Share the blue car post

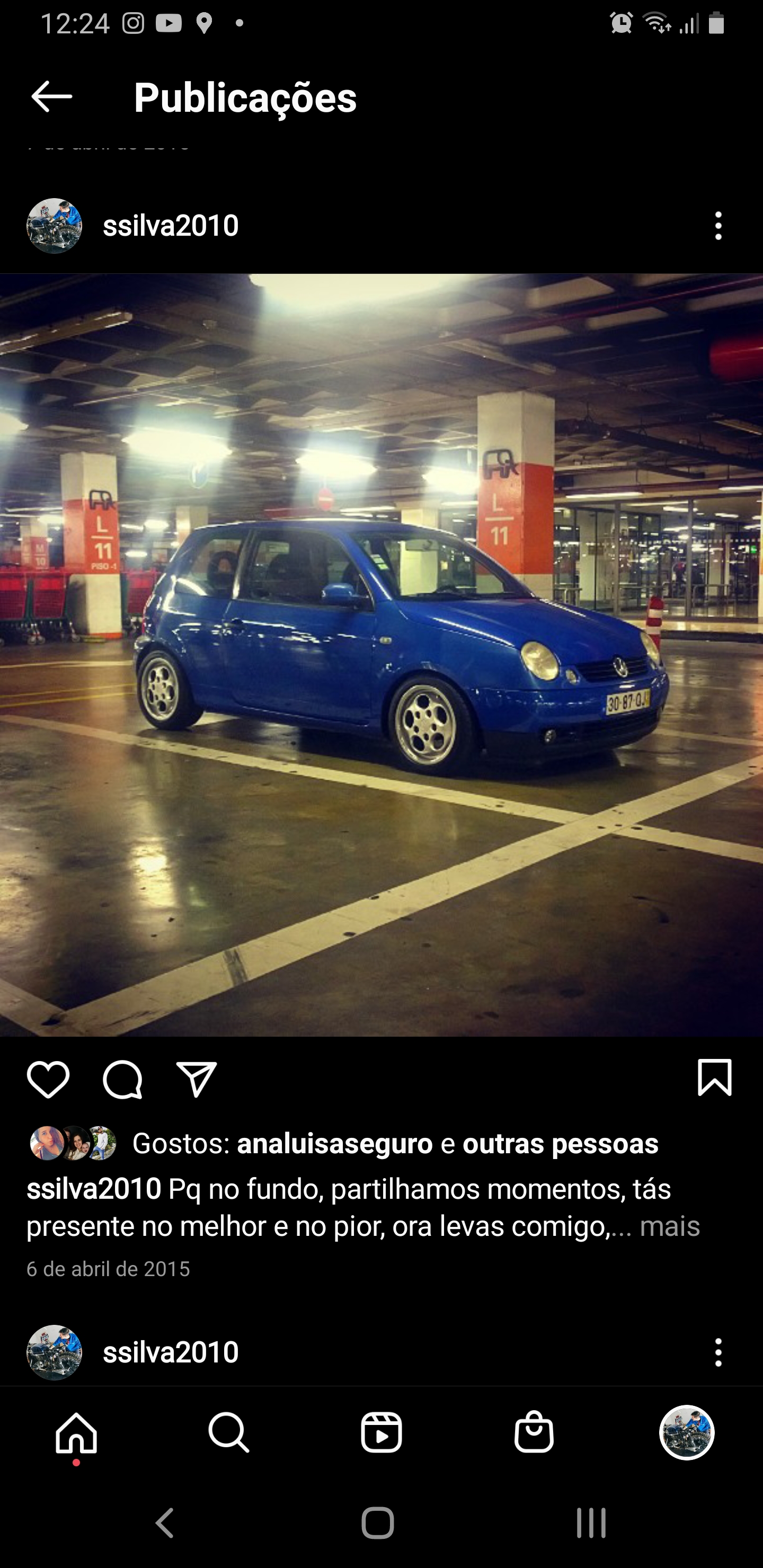pos(196,1079)
